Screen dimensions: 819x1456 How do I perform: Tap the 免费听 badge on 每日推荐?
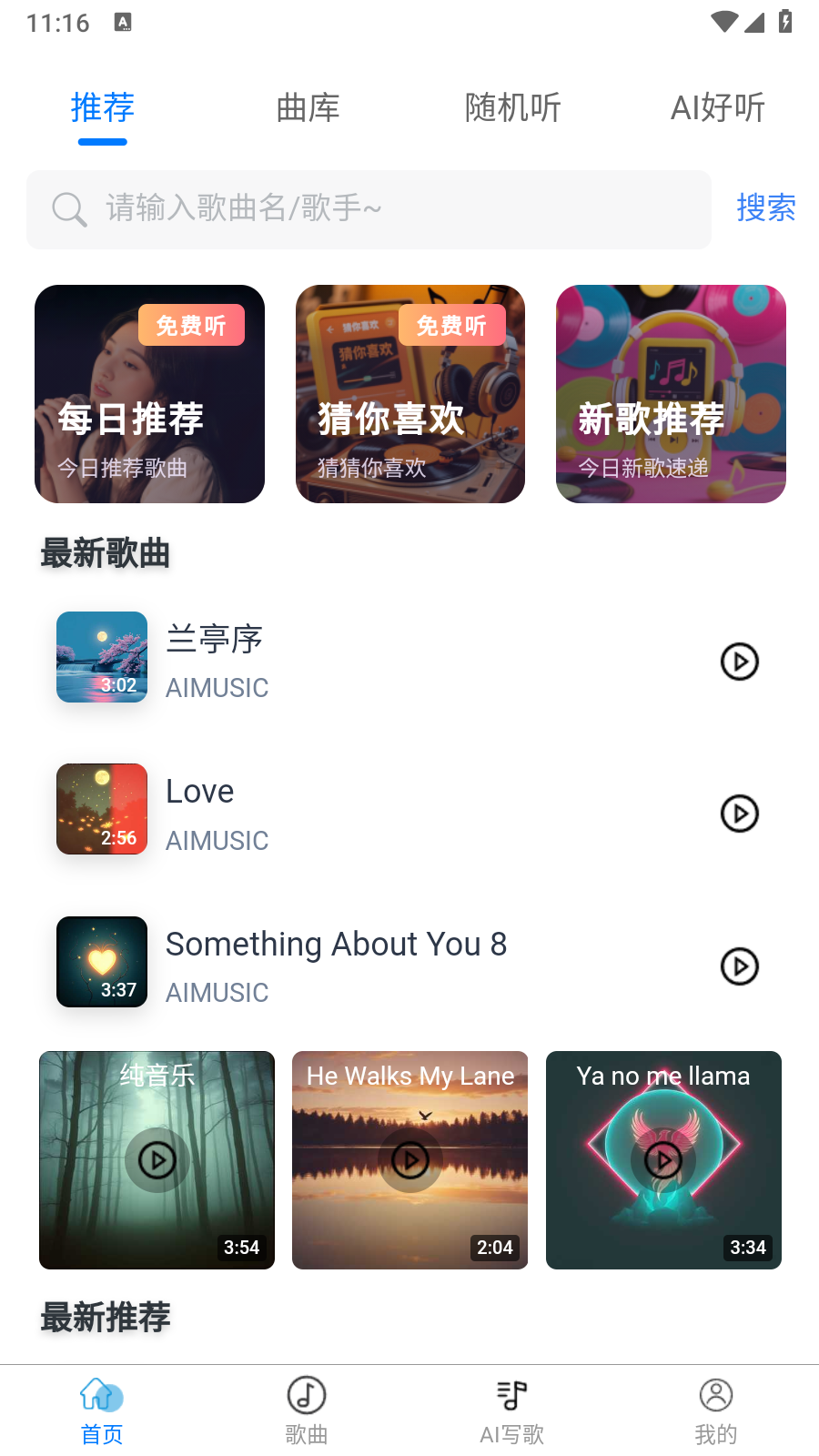pyautogui.click(x=191, y=325)
